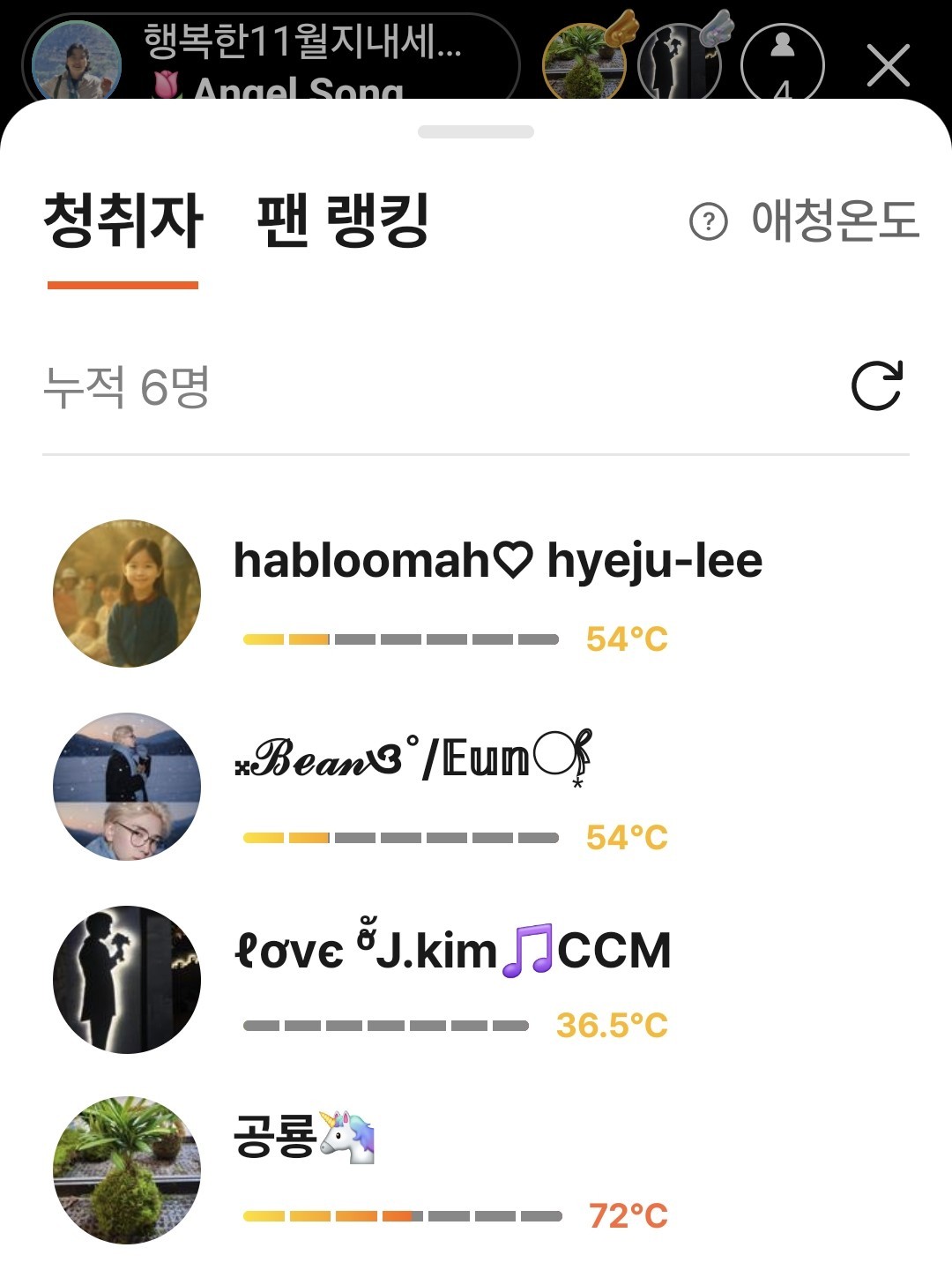Close the live room with X

888,65
